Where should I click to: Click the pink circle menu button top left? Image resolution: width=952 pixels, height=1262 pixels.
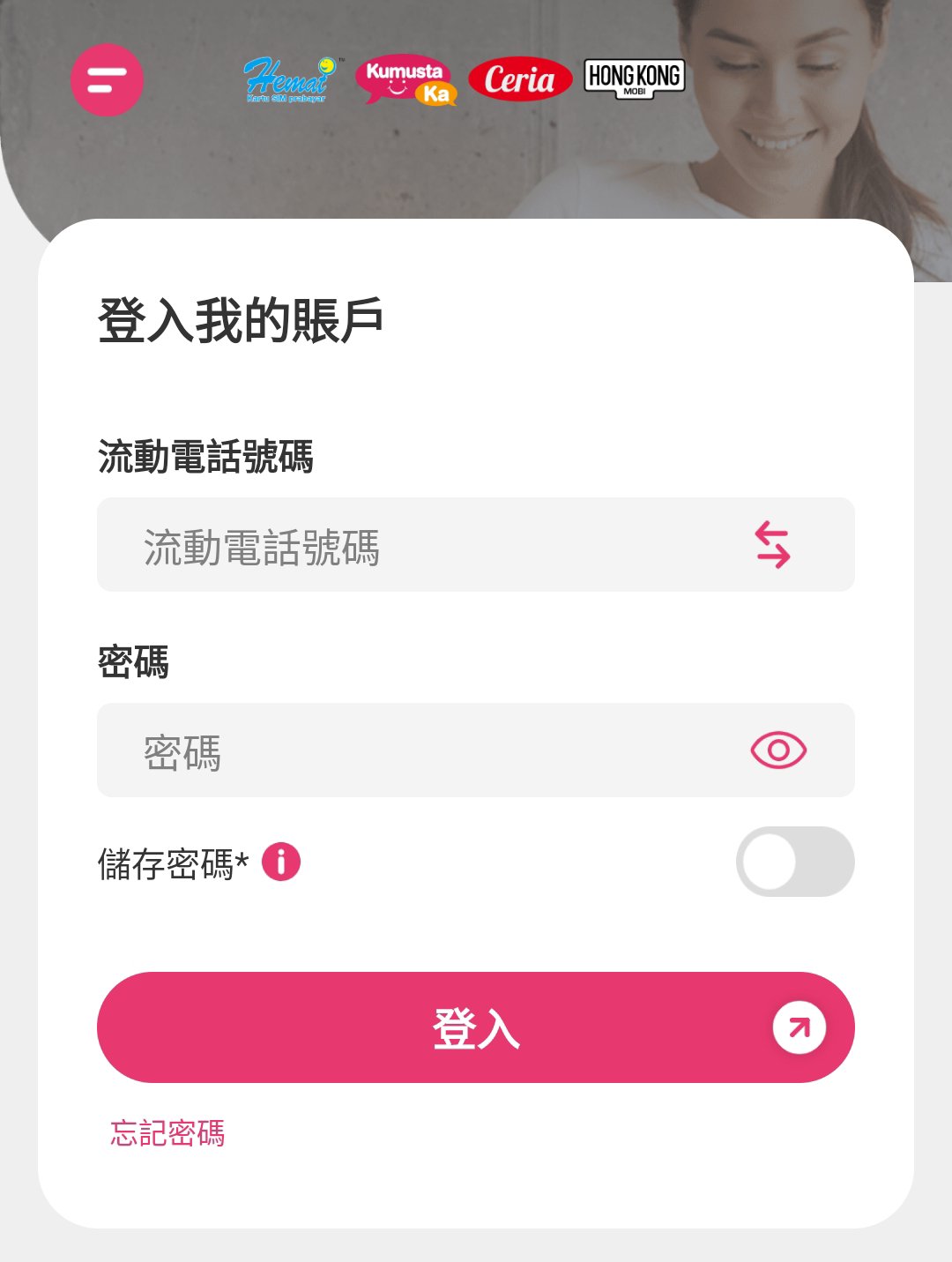(x=106, y=82)
